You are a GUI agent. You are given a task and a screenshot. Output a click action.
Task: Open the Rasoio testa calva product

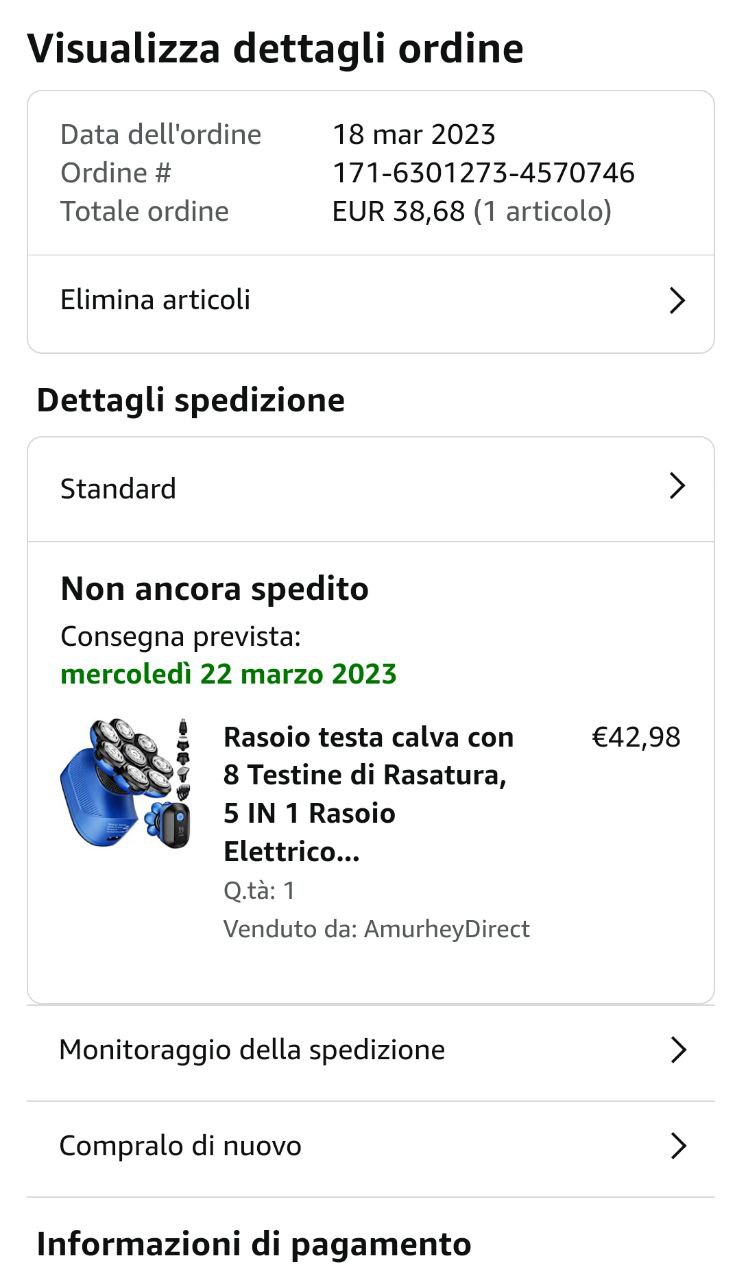tap(368, 794)
